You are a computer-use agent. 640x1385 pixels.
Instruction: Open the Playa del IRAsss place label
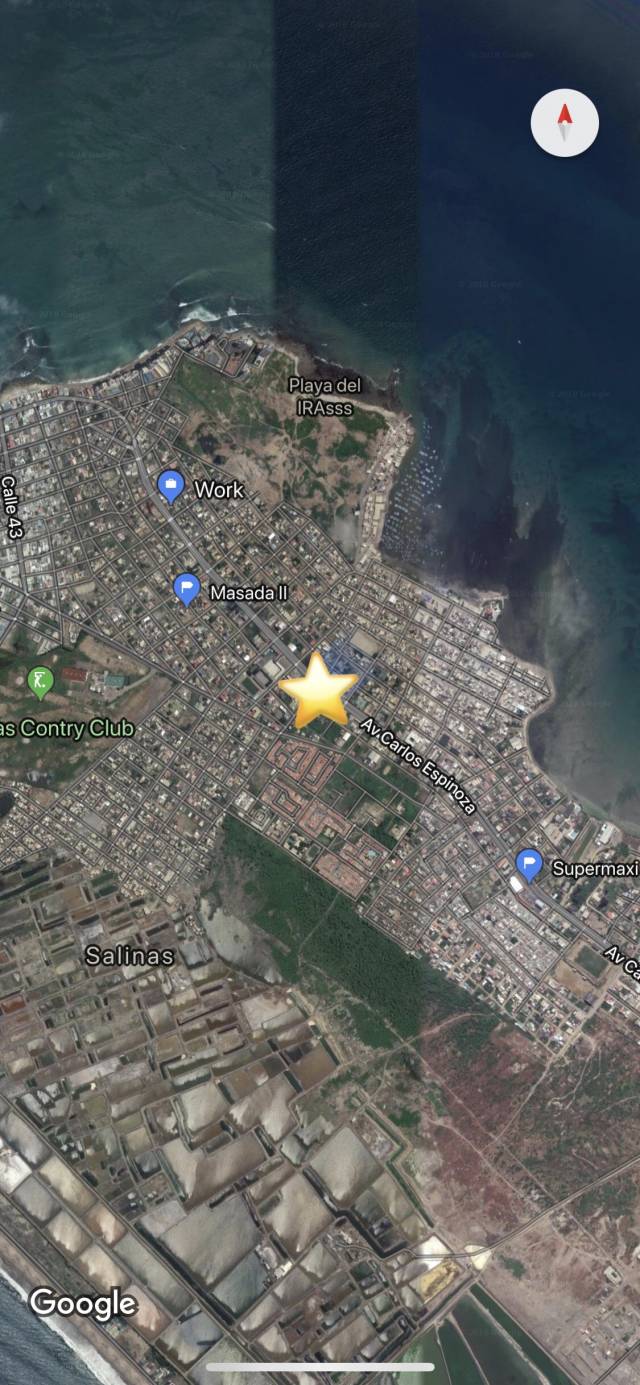click(325, 396)
